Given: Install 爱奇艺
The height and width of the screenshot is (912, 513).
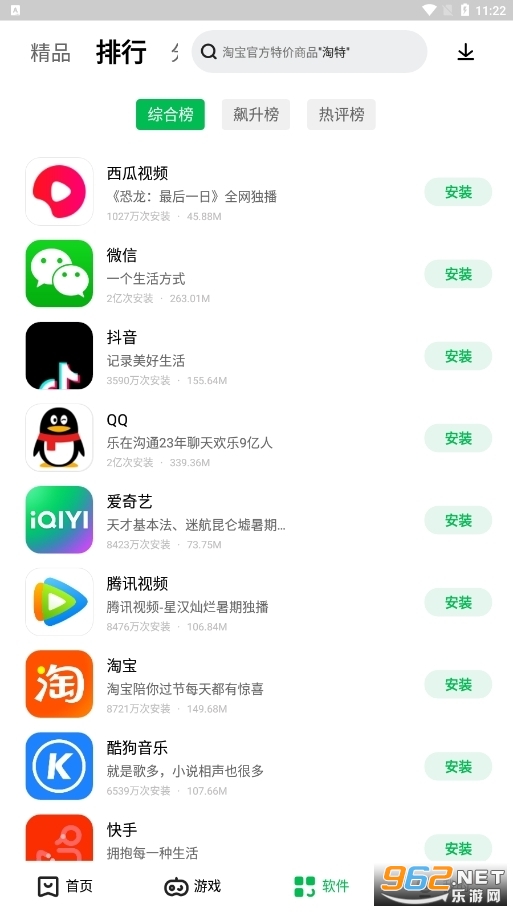Looking at the screenshot, I should [x=458, y=520].
